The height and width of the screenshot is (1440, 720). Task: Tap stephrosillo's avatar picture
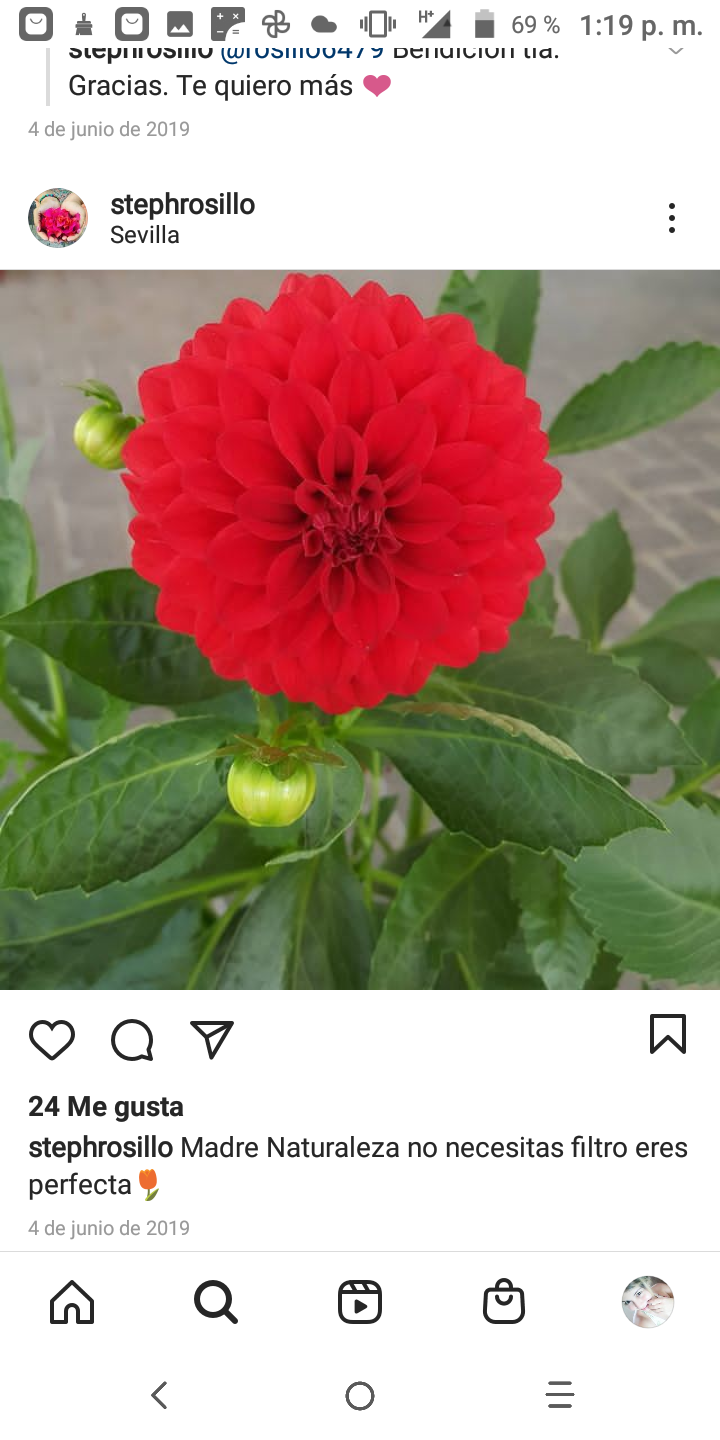(58, 218)
